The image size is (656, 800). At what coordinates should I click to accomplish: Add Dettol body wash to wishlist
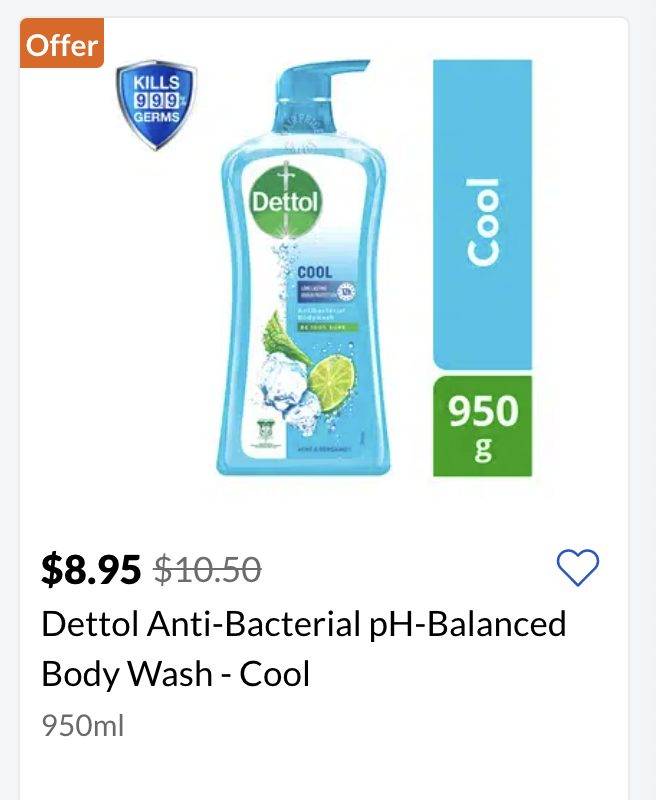pyautogui.click(x=576, y=568)
